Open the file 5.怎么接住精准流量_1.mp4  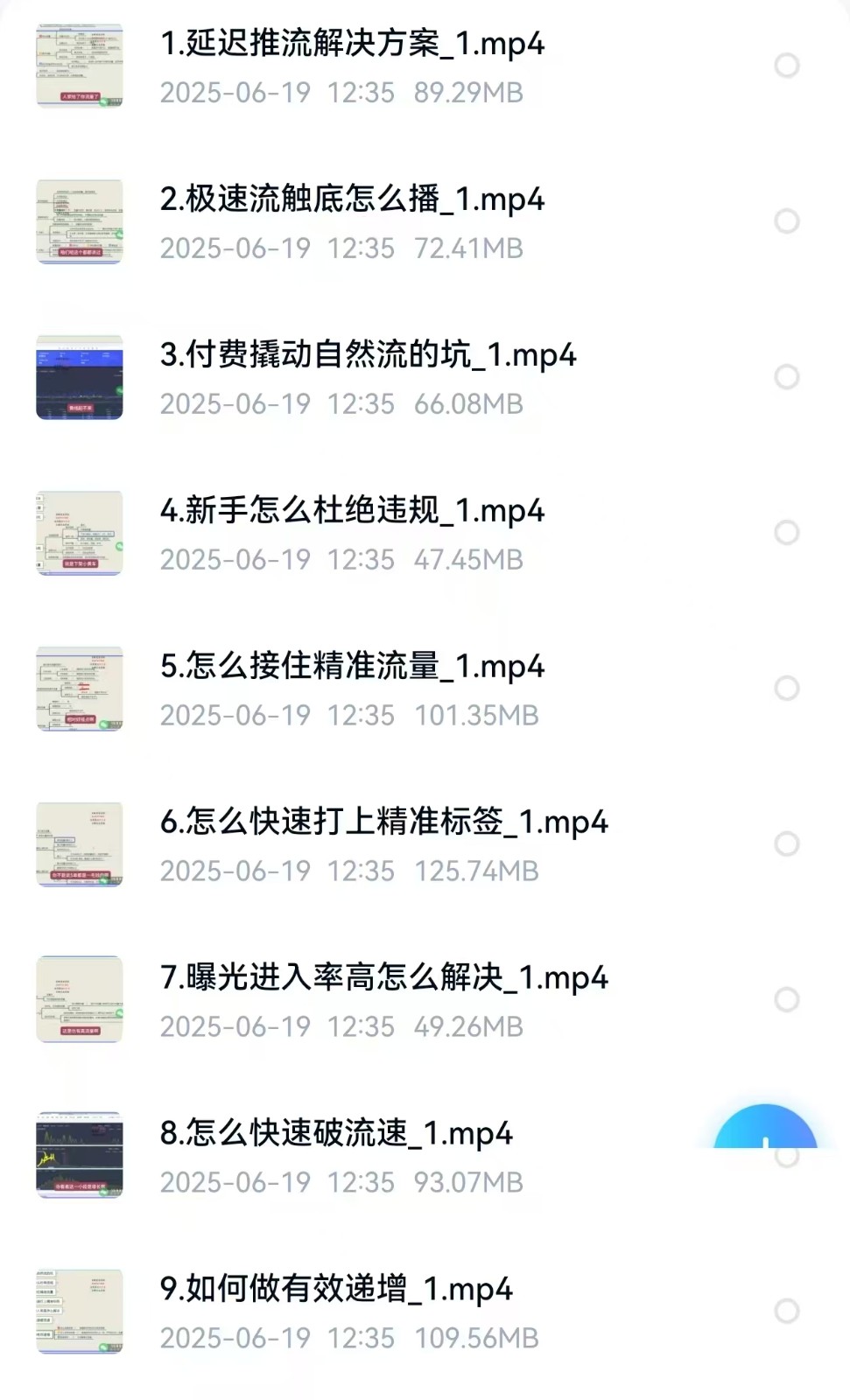point(350,665)
